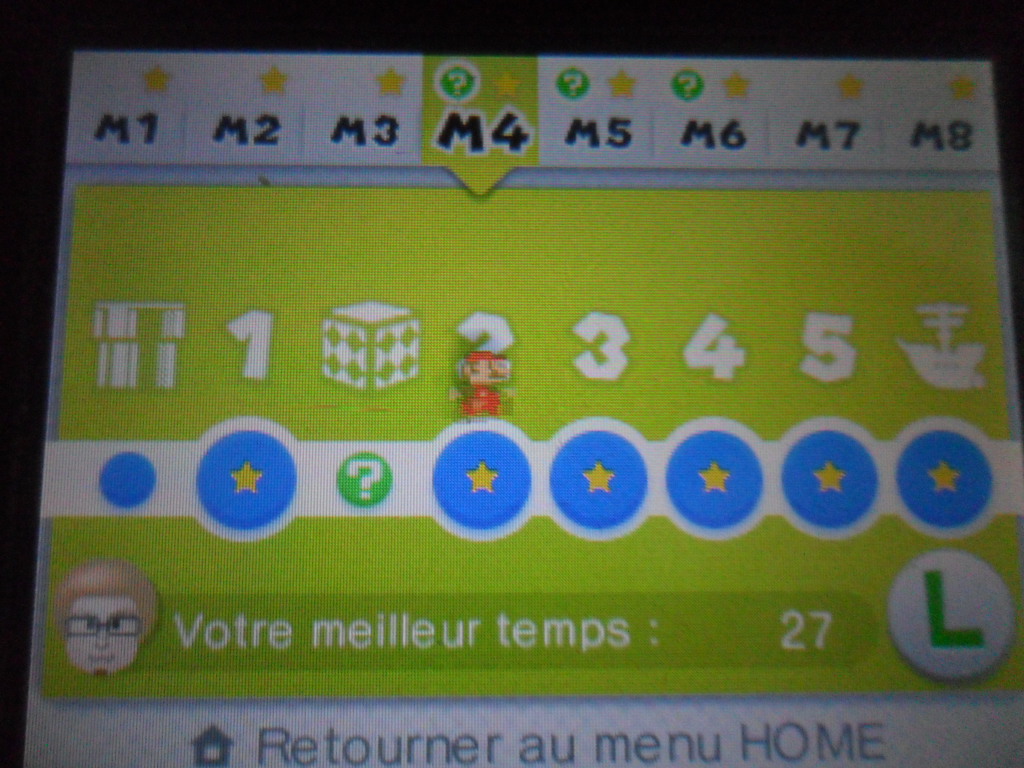The height and width of the screenshot is (768, 1024).
Task: Select level 5 node on the map
Action: (829, 479)
